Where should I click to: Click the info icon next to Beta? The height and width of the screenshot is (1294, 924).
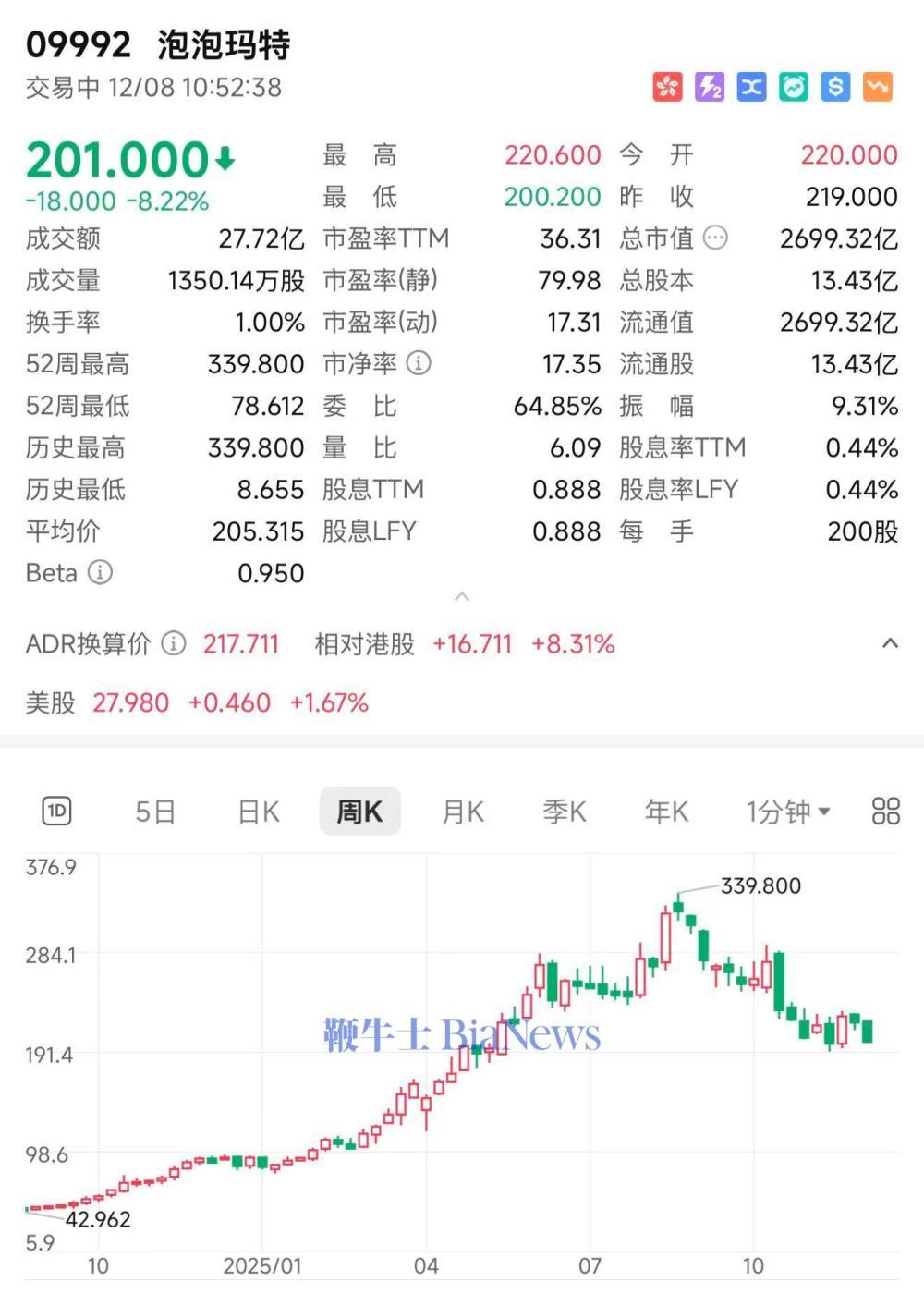(x=99, y=573)
